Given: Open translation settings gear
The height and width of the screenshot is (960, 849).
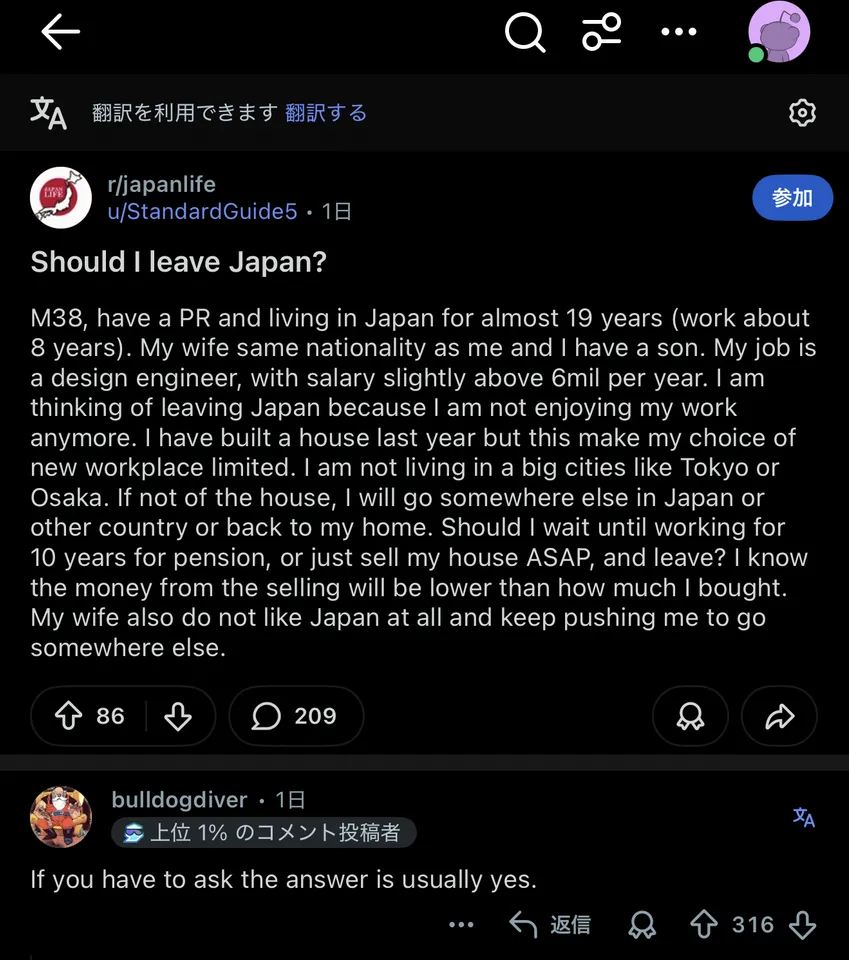Looking at the screenshot, I should [x=802, y=113].
